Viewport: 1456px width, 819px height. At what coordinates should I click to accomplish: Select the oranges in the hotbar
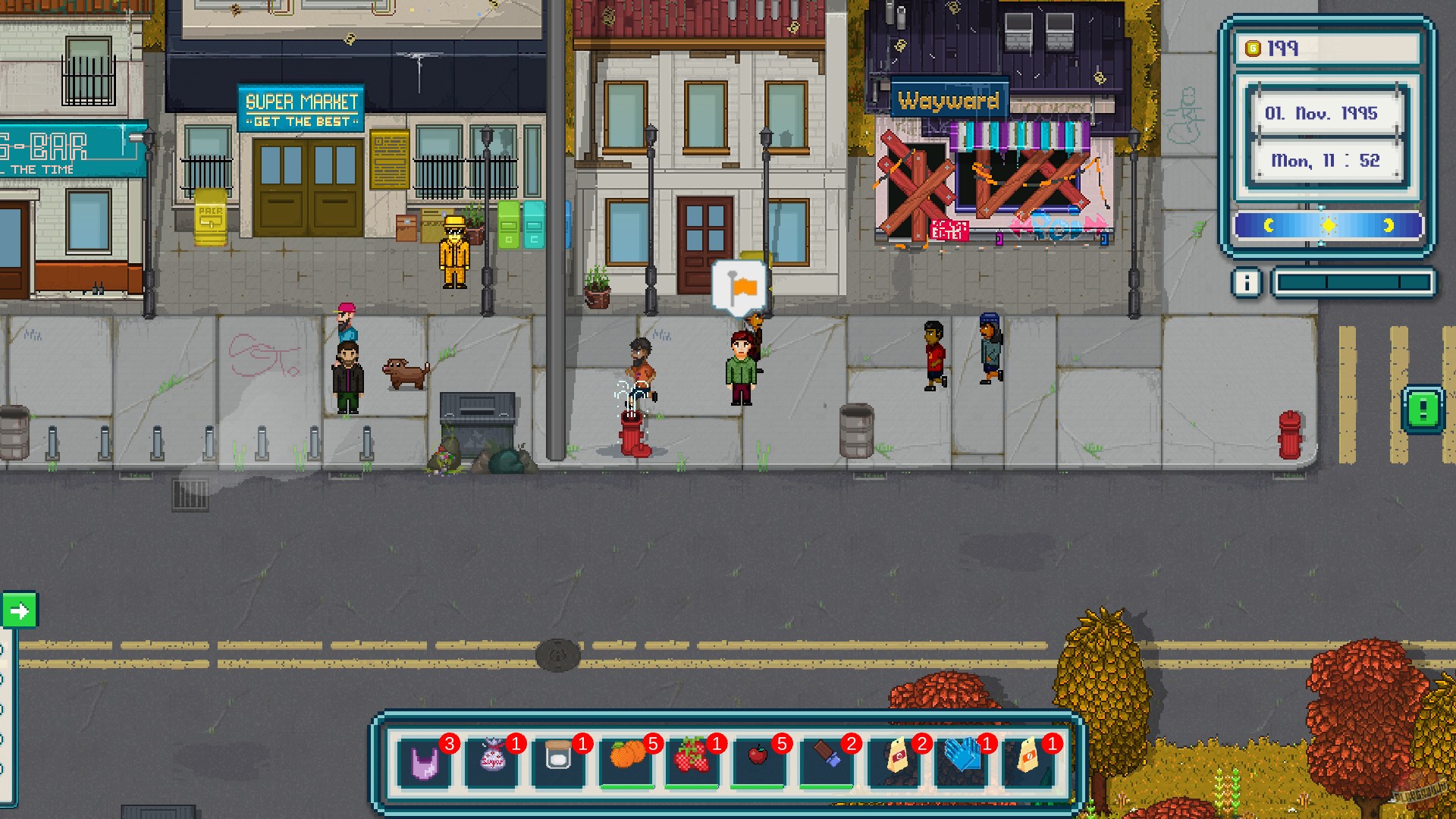pyautogui.click(x=626, y=760)
